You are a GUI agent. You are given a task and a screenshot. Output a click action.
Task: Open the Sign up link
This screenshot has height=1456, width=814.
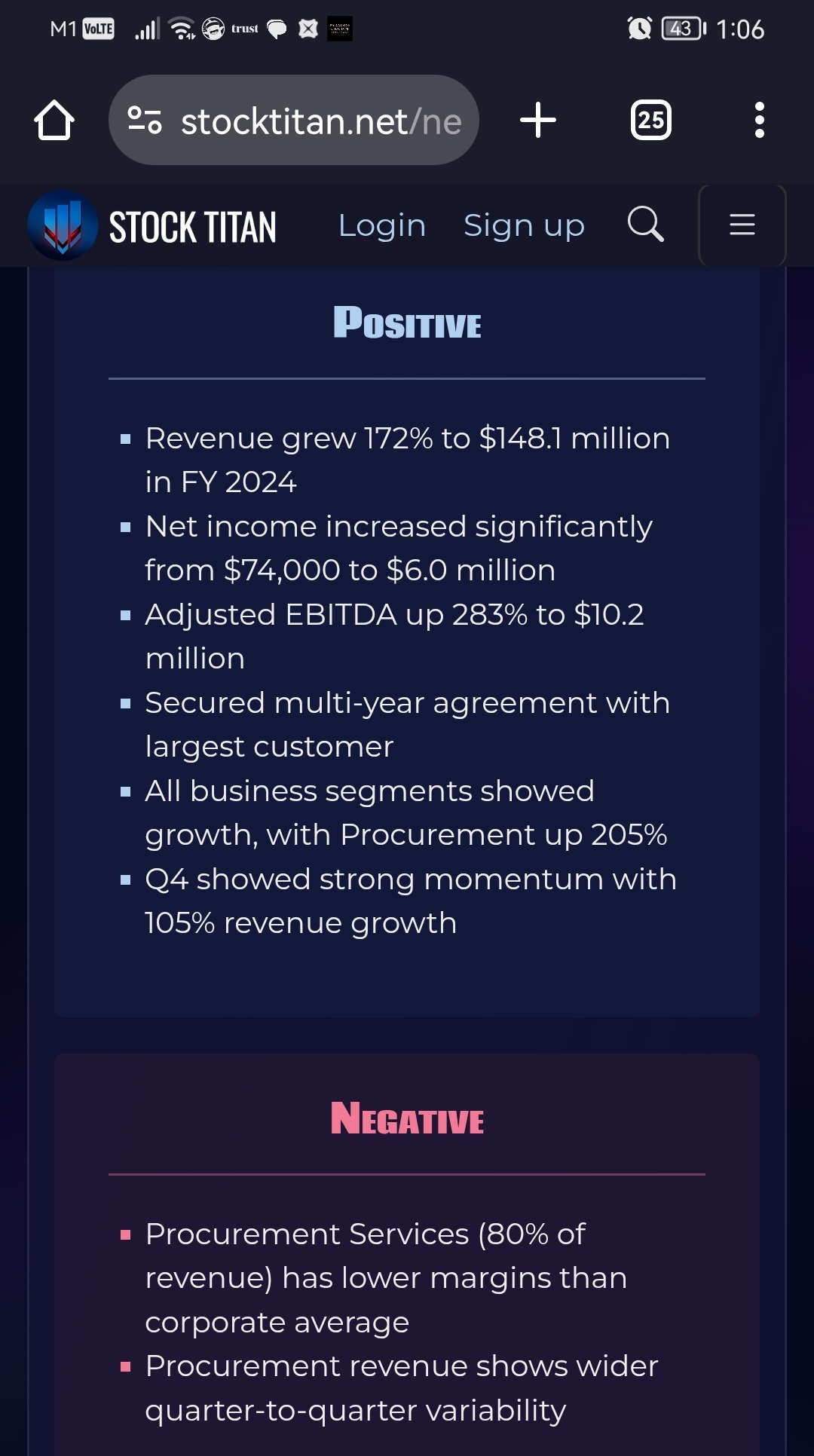coord(524,225)
